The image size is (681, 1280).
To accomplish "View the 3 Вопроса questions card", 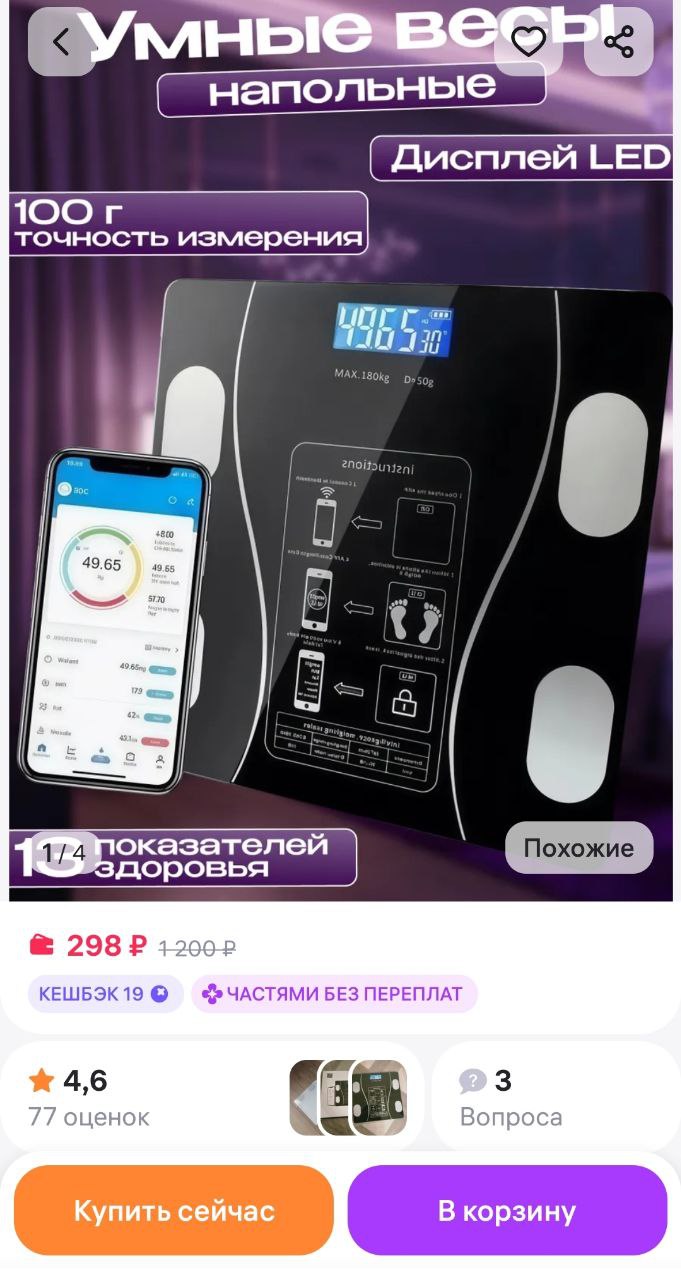I will [x=555, y=1097].
